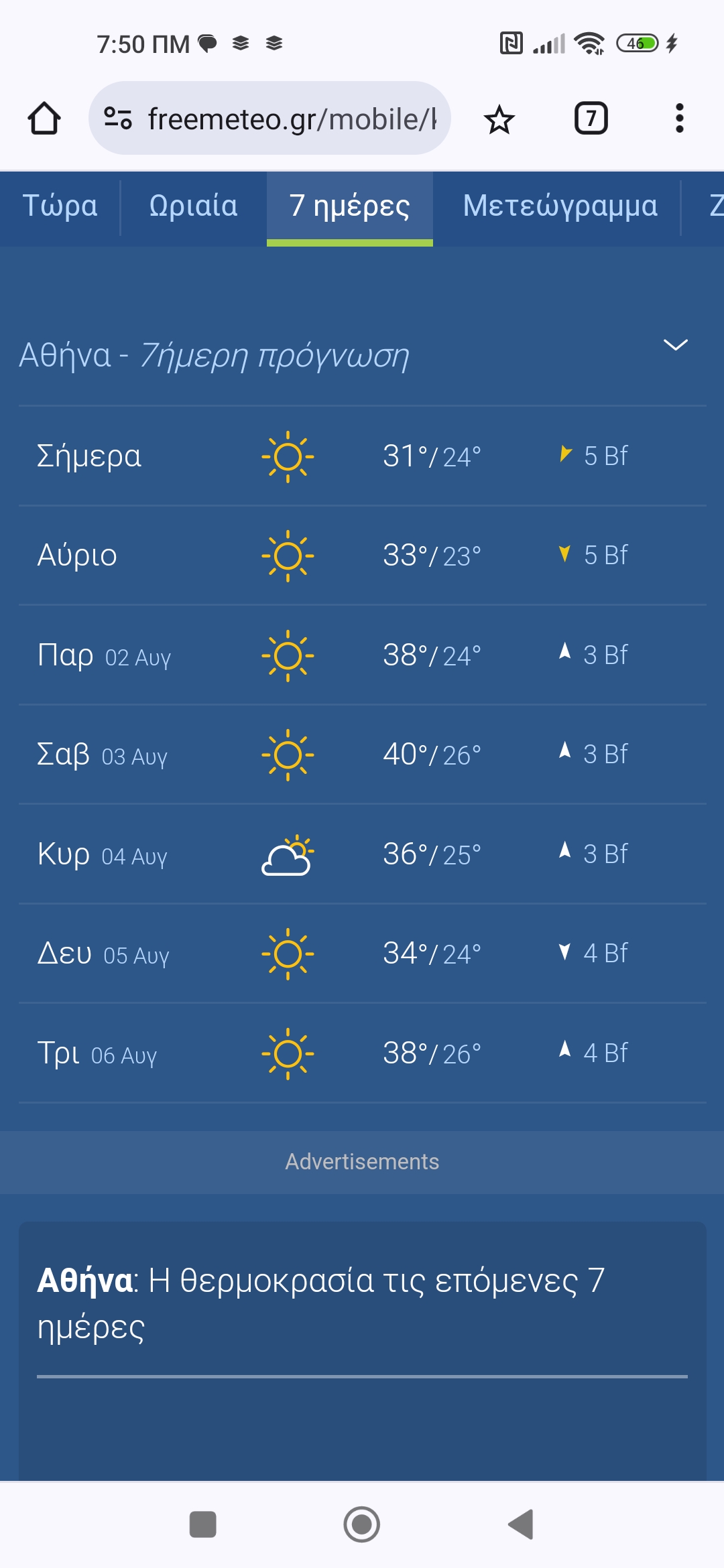Switch to the Τώρα tab
724x1568 pixels.
60,206
